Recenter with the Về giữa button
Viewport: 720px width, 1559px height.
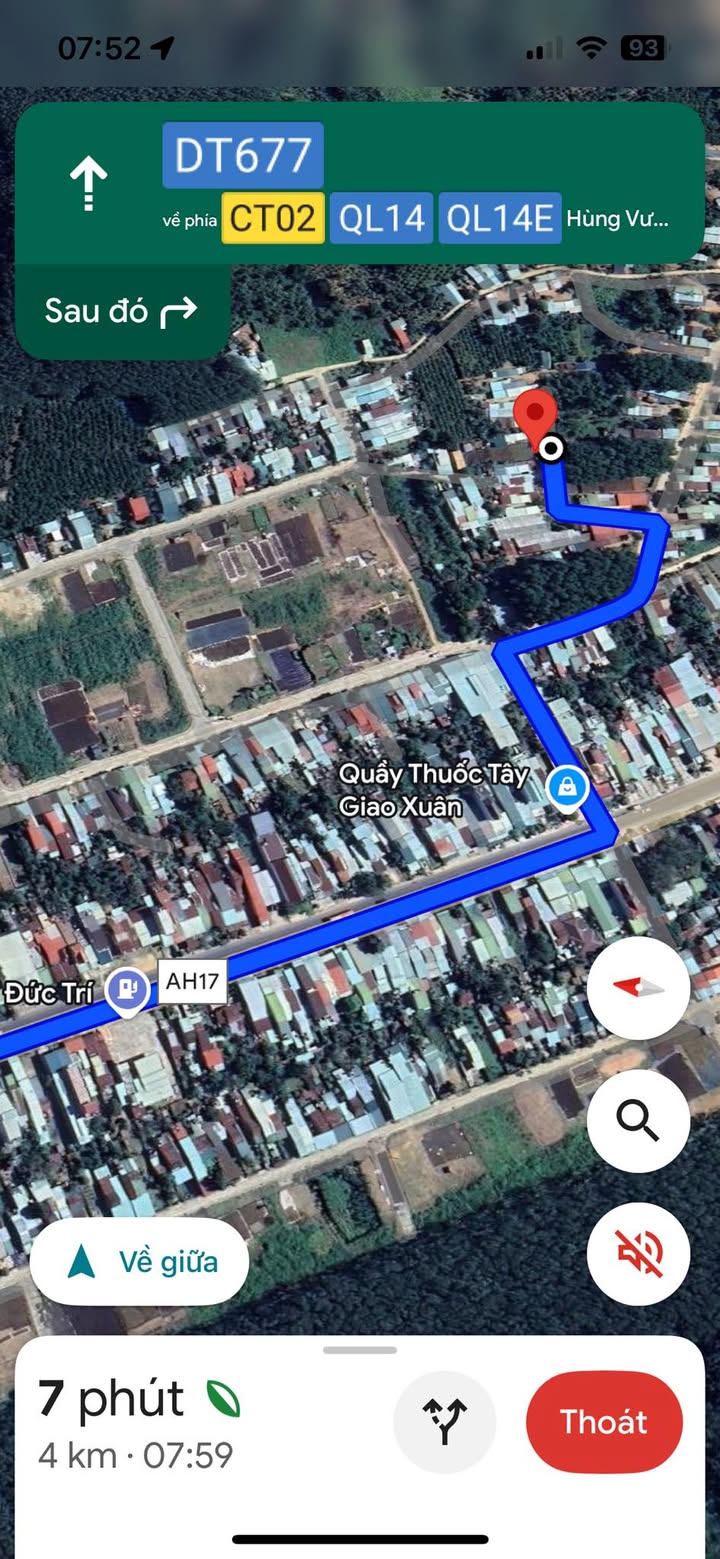coord(139,1262)
